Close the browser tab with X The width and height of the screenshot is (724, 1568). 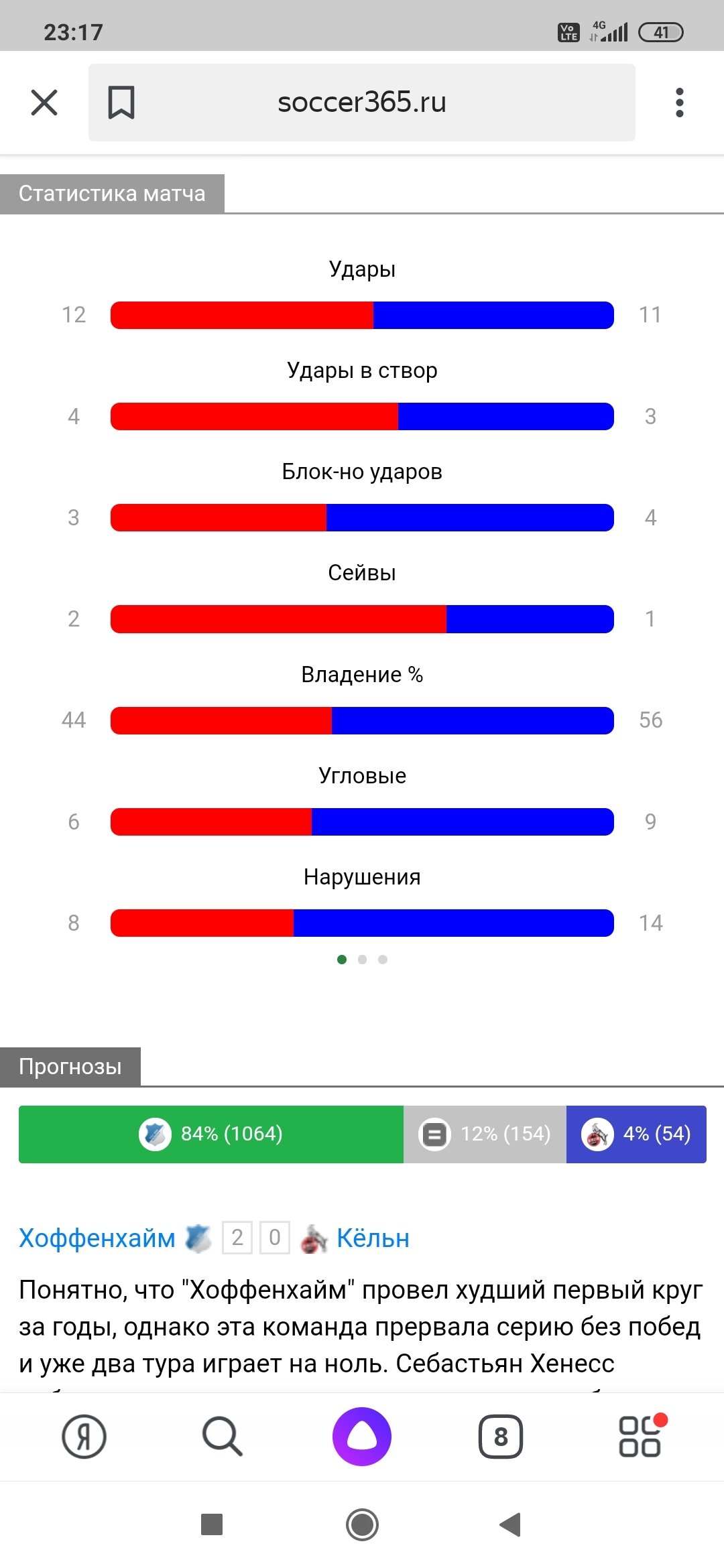(x=44, y=103)
